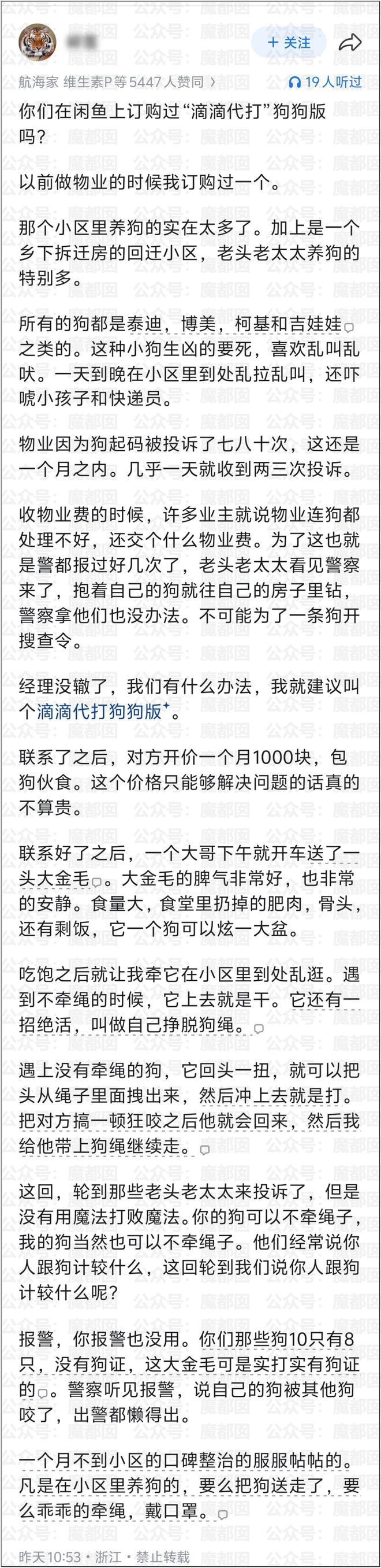Image resolution: width=381 pixels, height=1568 pixels.
Task: View the 5447 people who upvoted
Action: click(117, 82)
